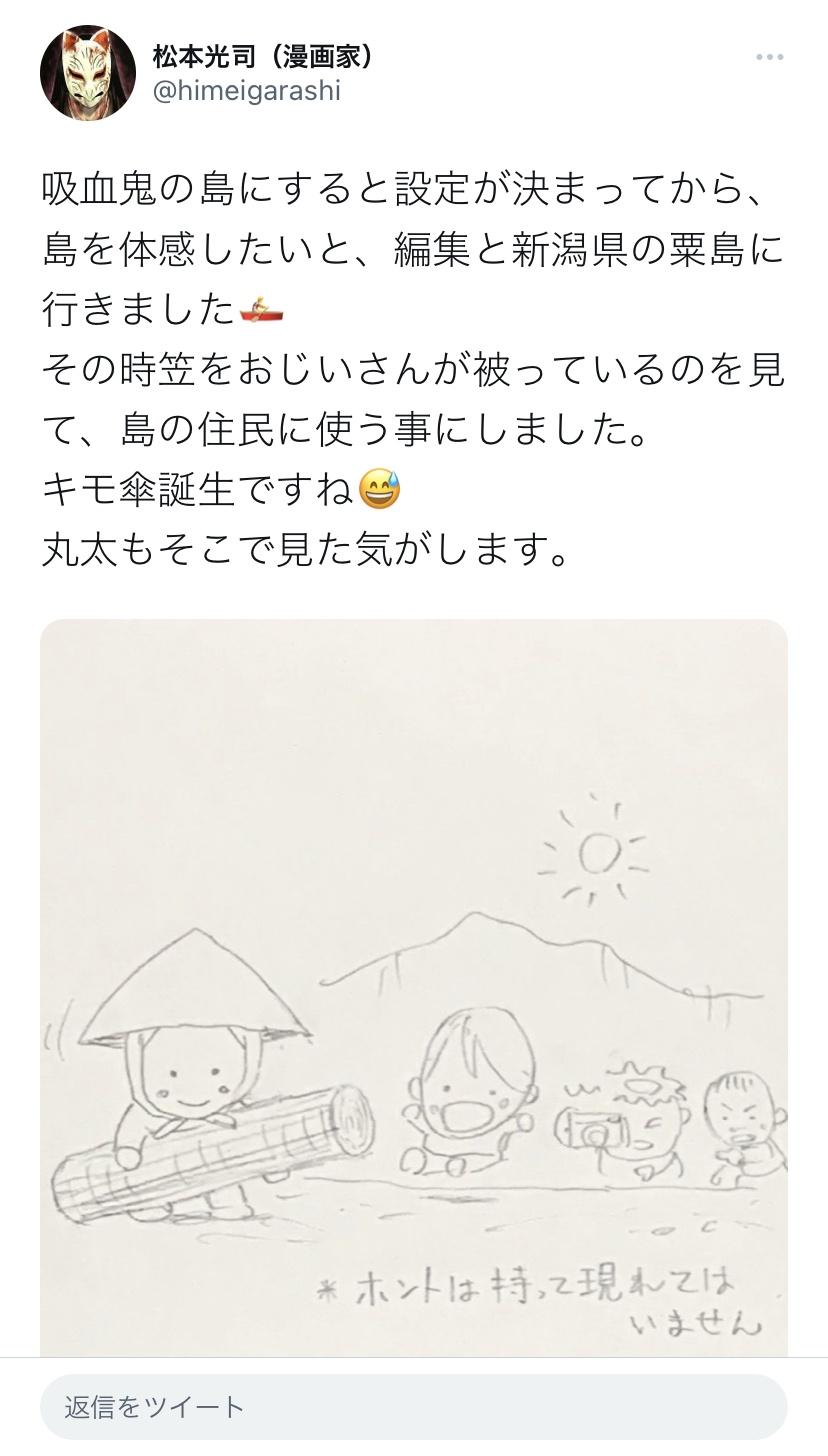
Task: Tap the 返信をツイート reply field
Action: 414,1407
